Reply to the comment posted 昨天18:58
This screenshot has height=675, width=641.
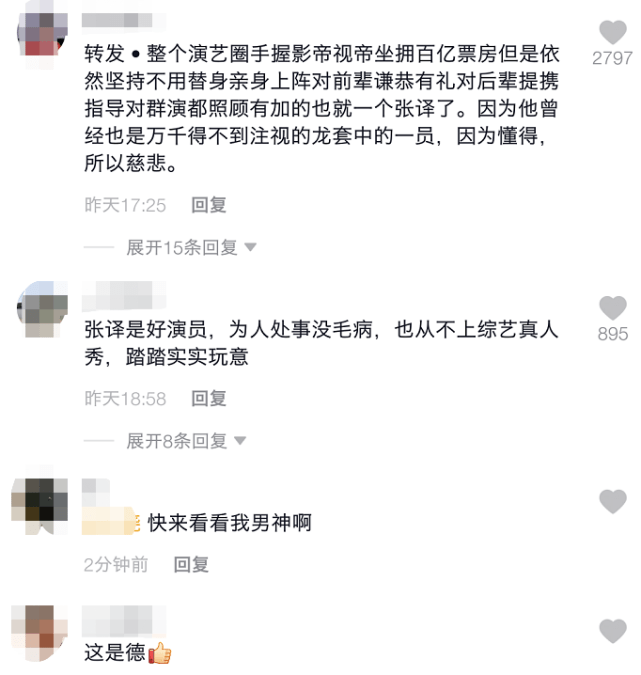pos(209,398)
